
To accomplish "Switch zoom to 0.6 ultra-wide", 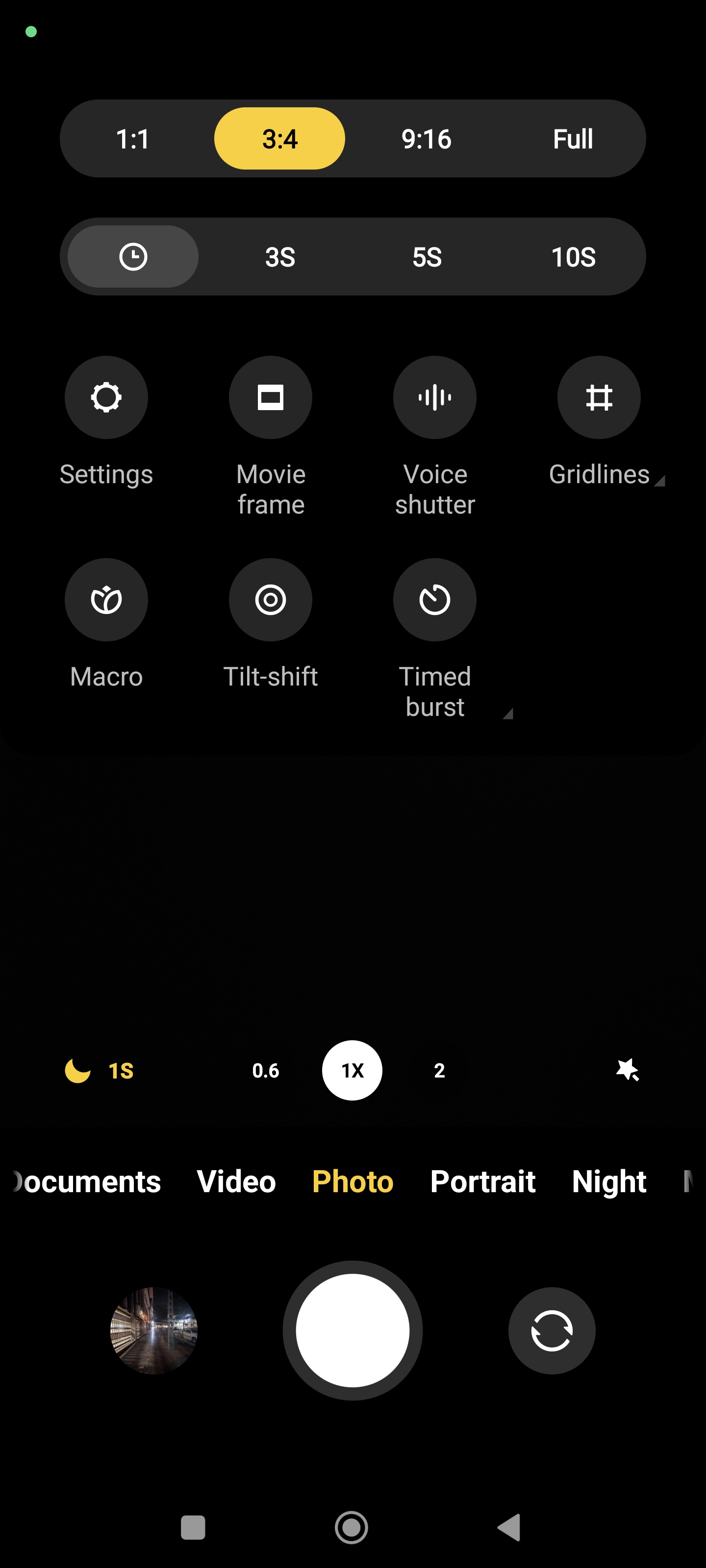I will point(266,1071).
